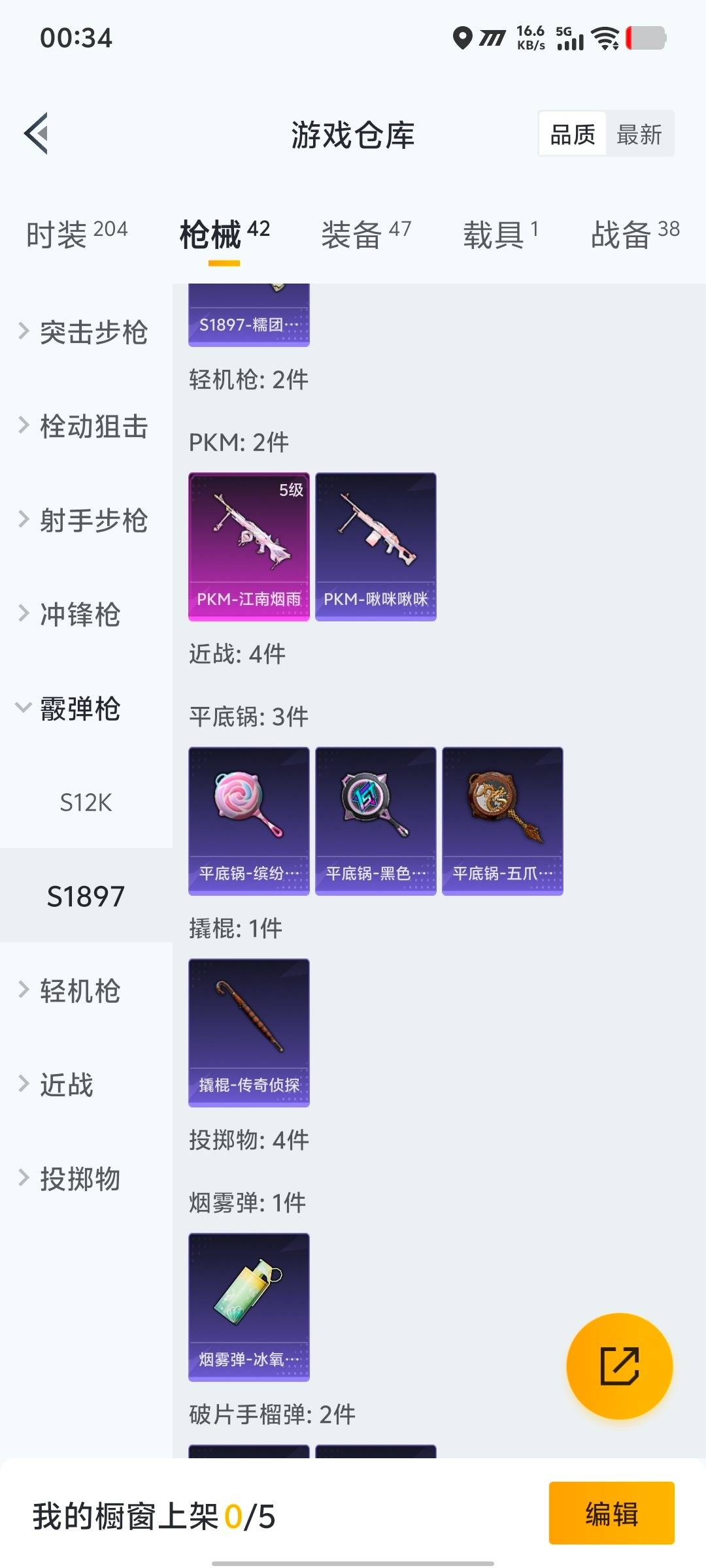Viewport: 706px width, 1568px height.
Task: Switch sorting to 品质 (quality)
Action: [x=571, y=134]
